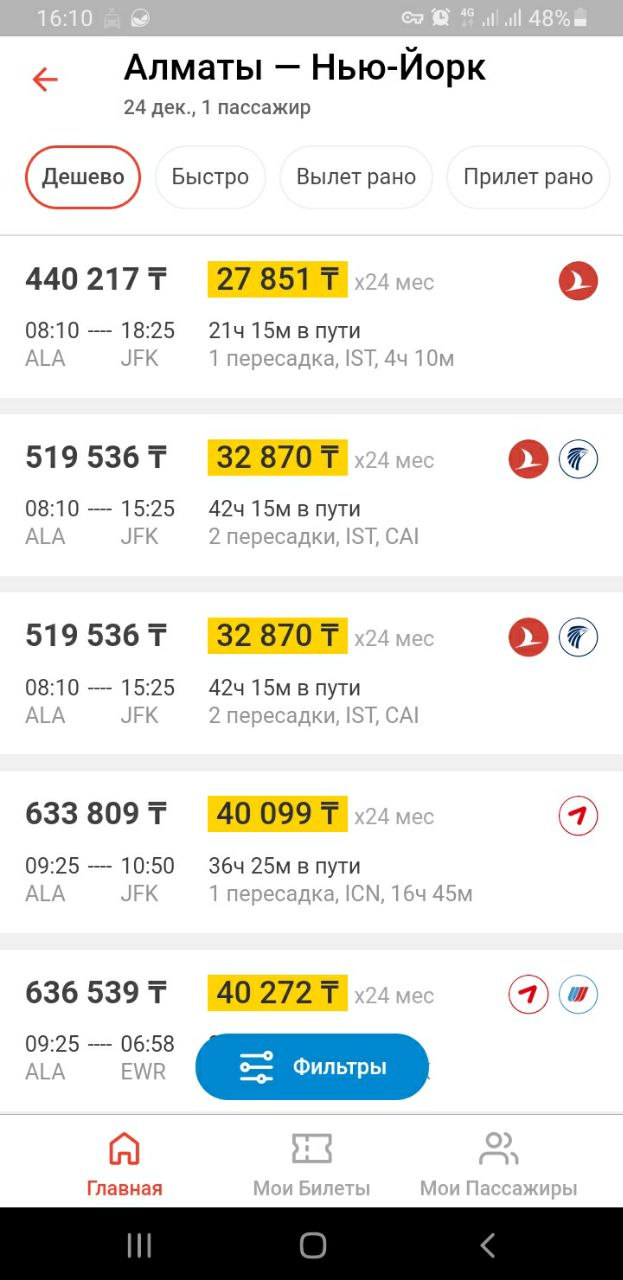Screen dimensions: 623x1280
Task: Open the 440 217 ₸ flight via IST
Action: coord(311,317)
